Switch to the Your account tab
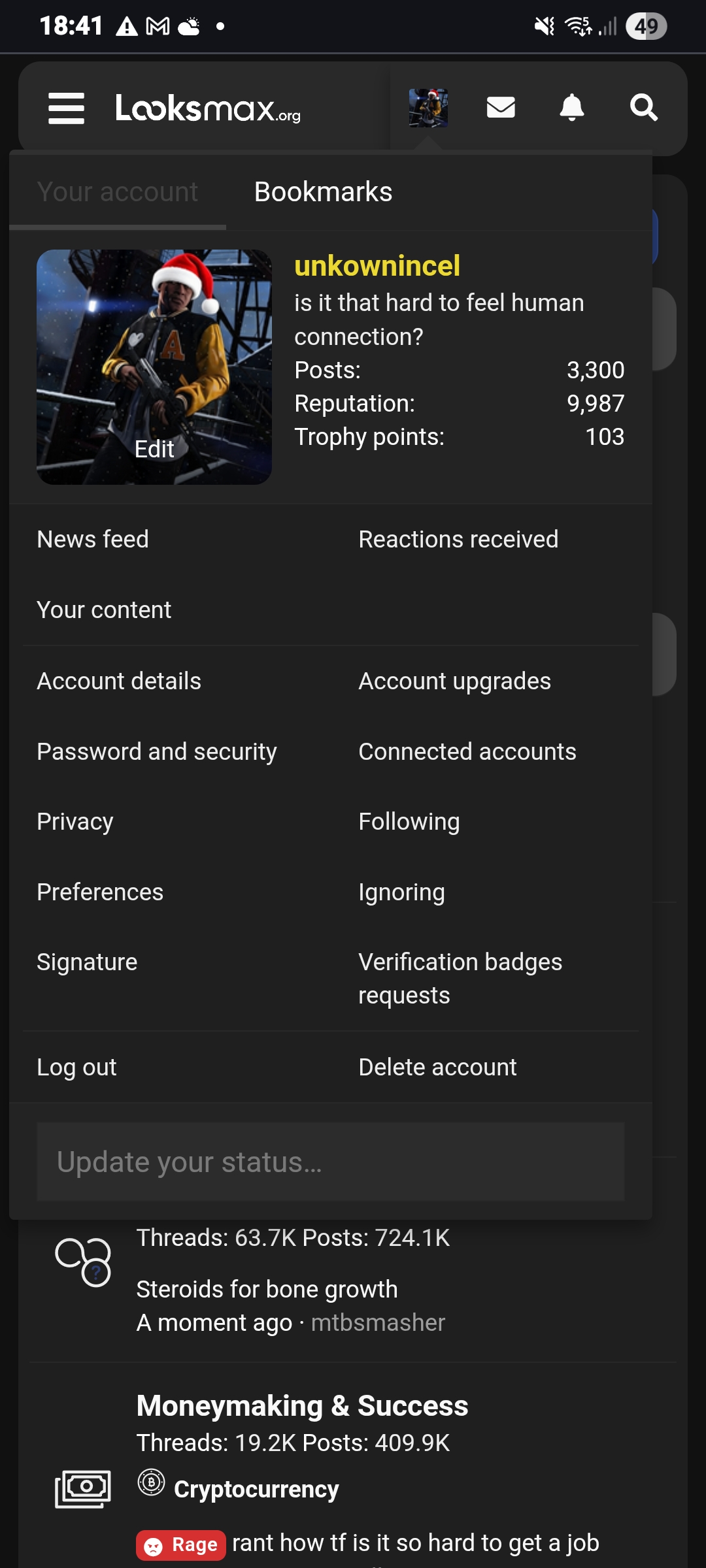Screen dimensions: 706x1568 [118, 191]
